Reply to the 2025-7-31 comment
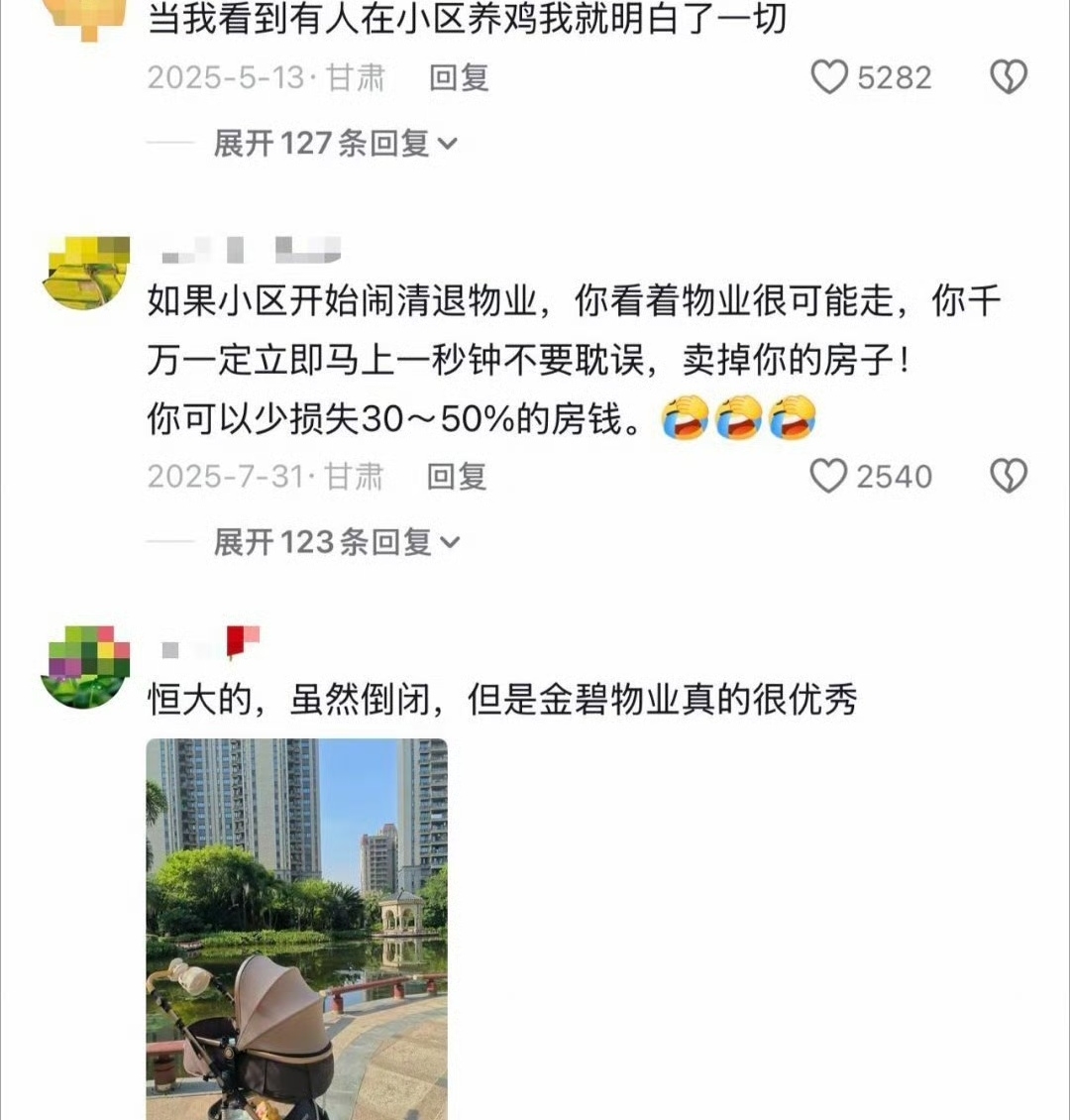The height and width of the screenshot is (1120, 1070). (x=457, y=476)
